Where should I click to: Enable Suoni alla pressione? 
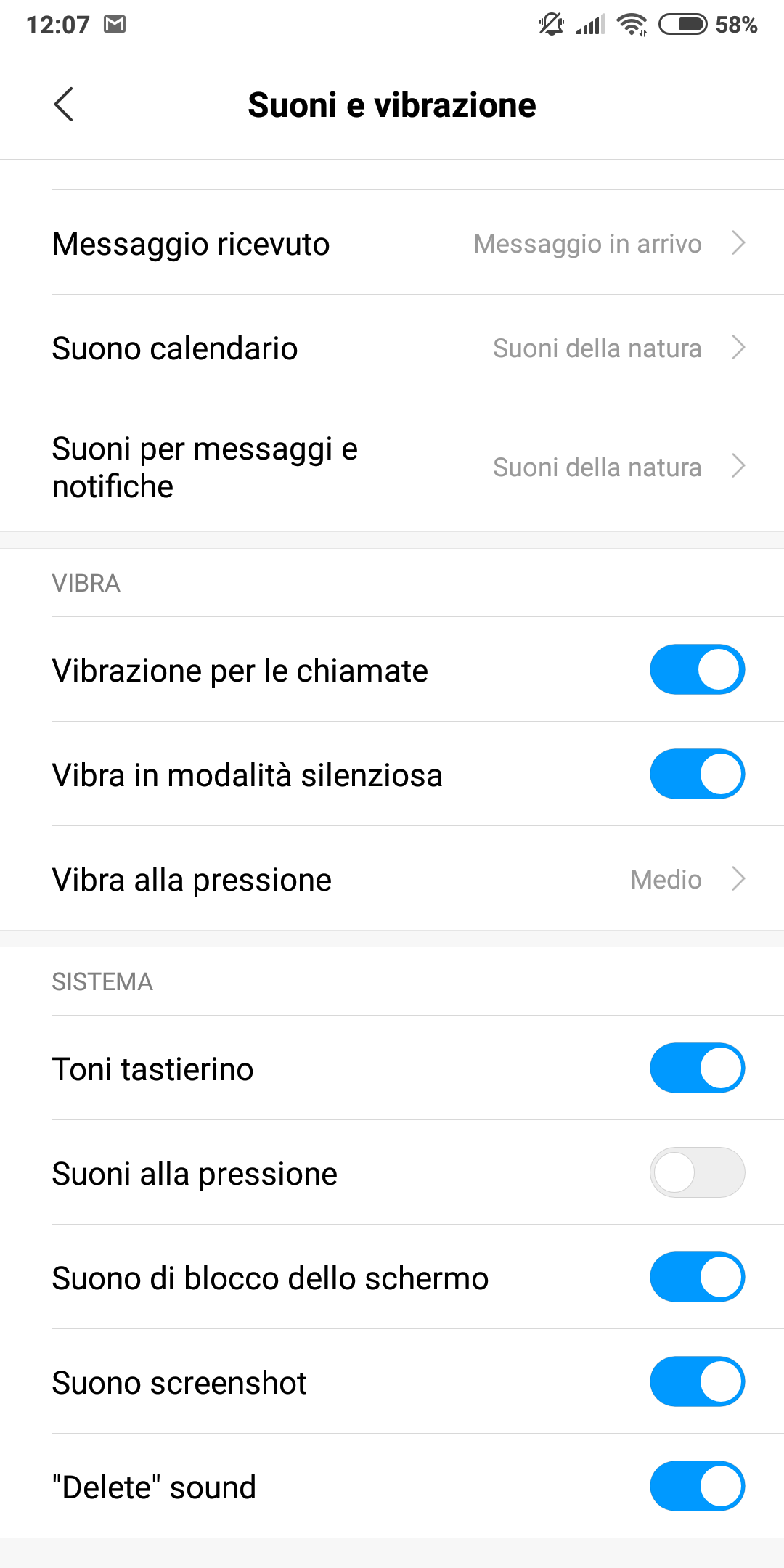[x=697, y=1172]
